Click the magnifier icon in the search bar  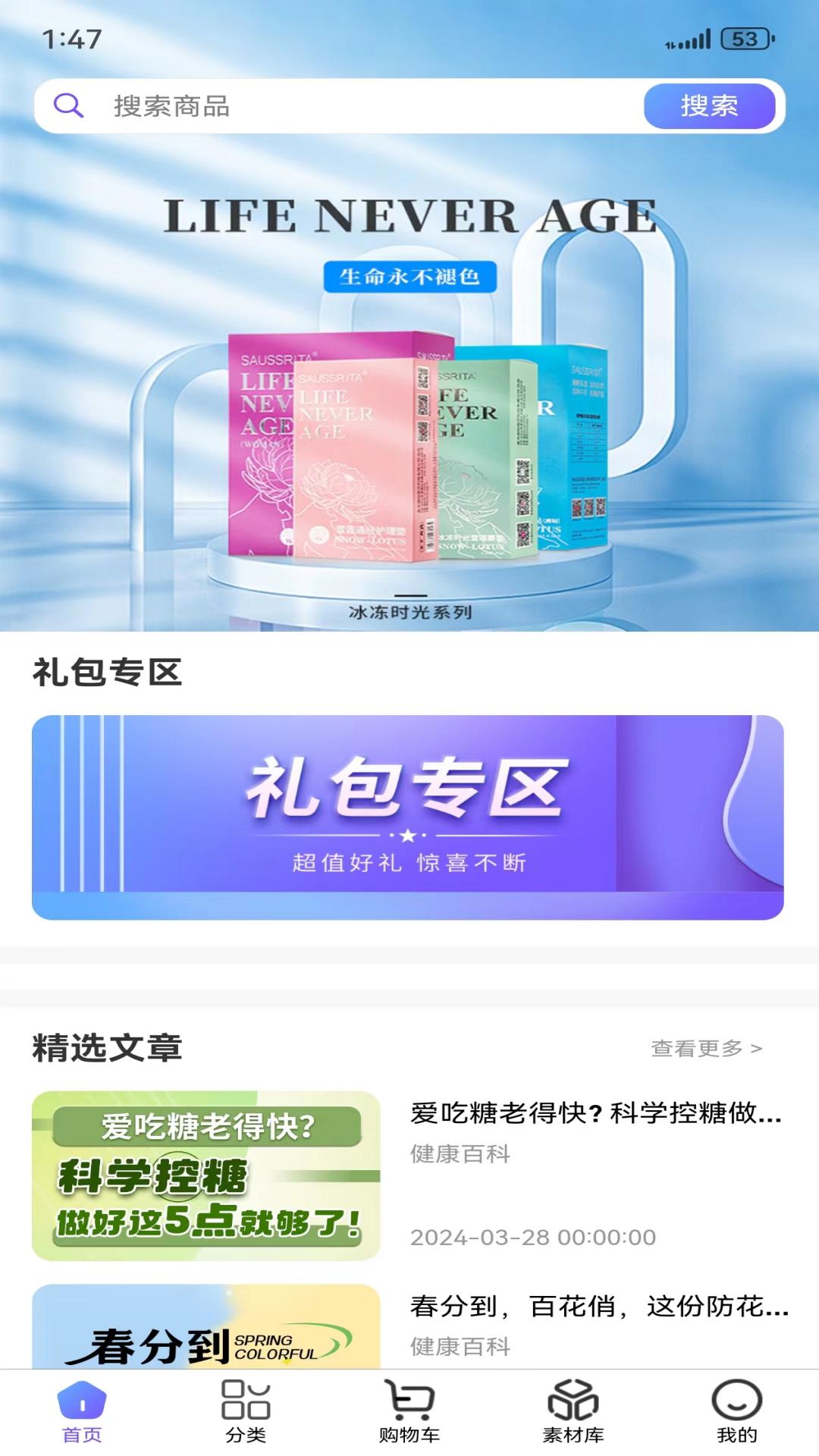pos(69,107)
